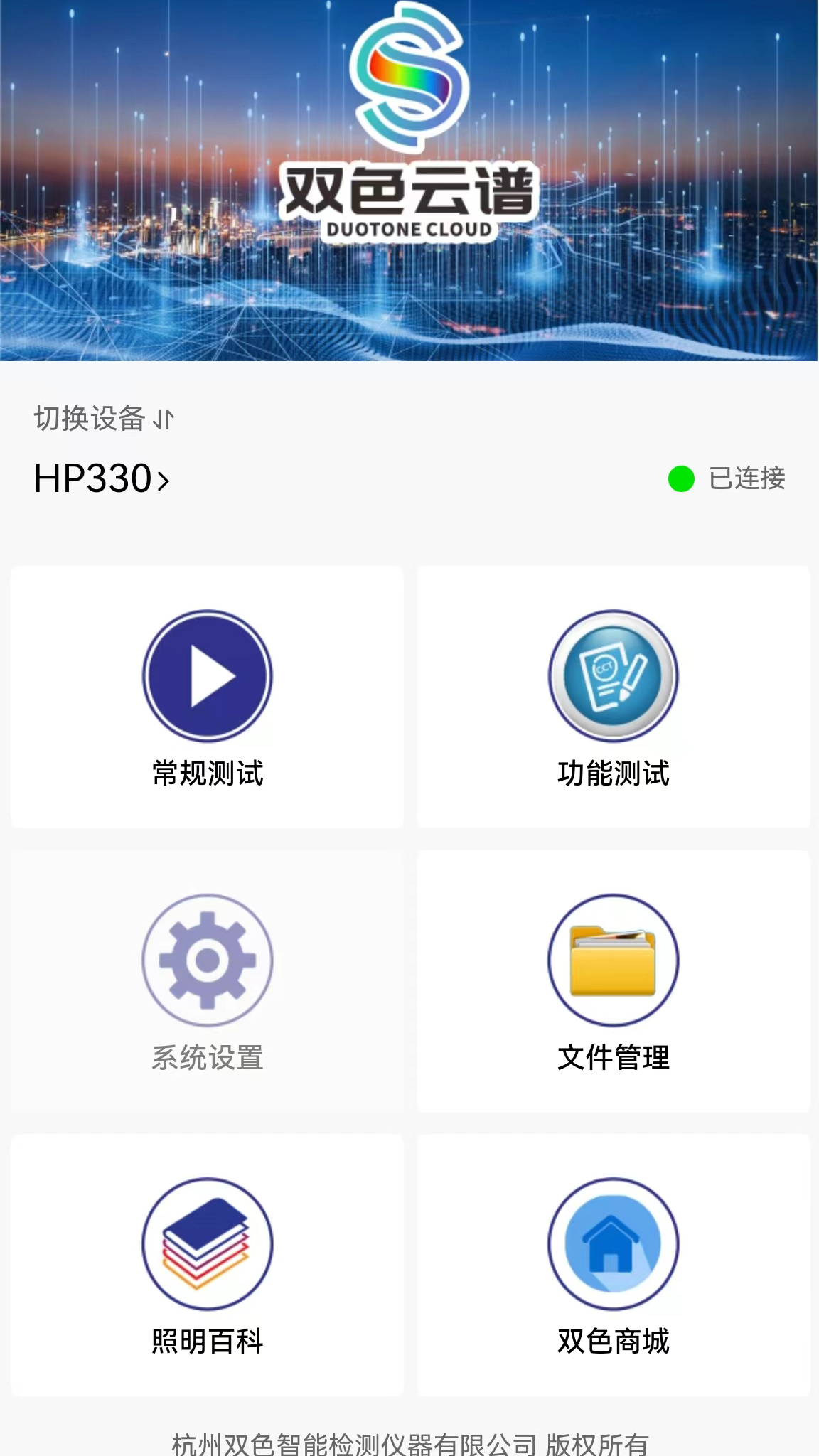Open 功能测试 via its CCT document icon
The width and height of the screenshot is (819, 1456).
click(x=613, y=675)
